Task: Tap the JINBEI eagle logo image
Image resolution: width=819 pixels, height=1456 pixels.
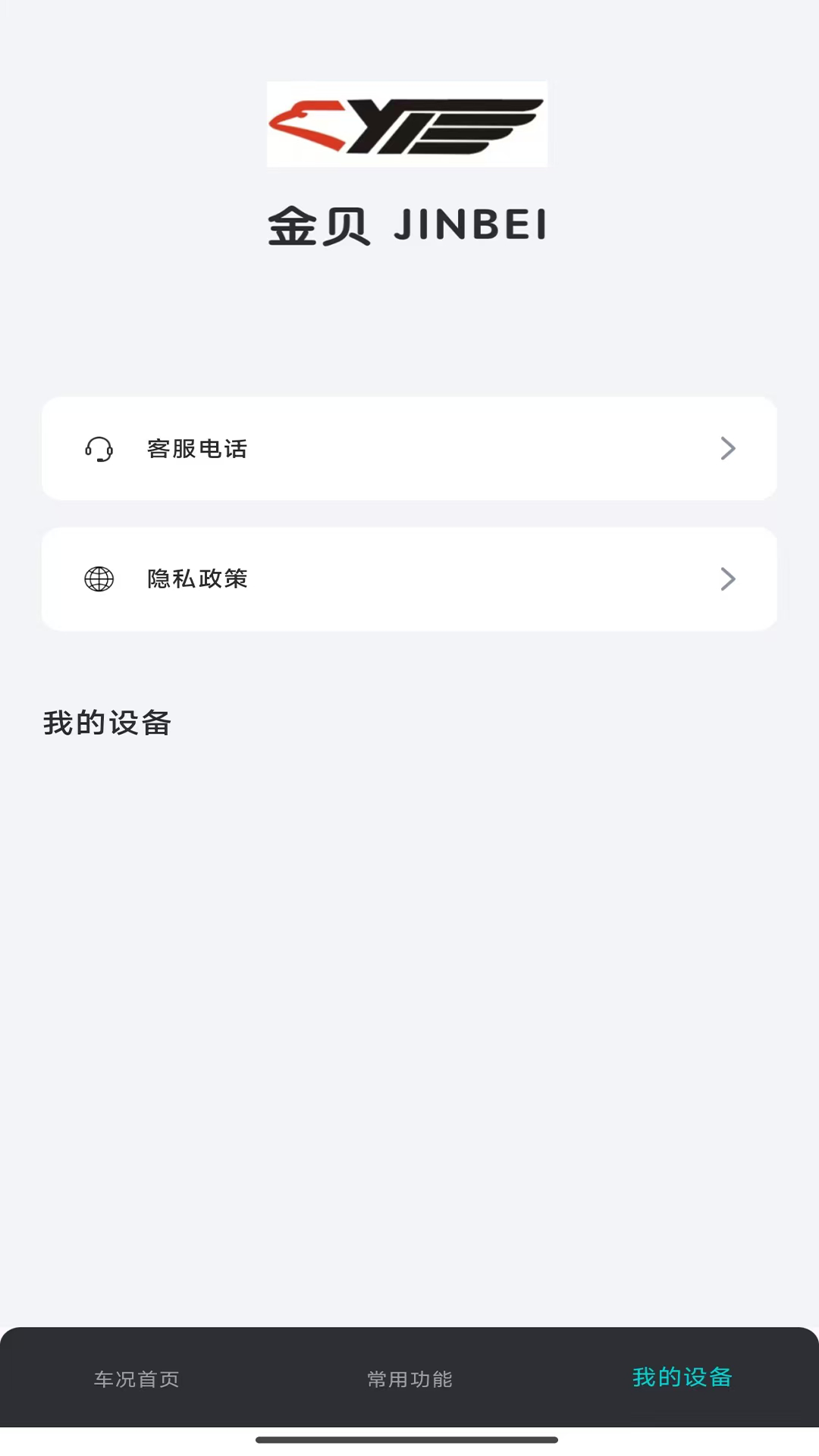Action: tap(407, 124)
